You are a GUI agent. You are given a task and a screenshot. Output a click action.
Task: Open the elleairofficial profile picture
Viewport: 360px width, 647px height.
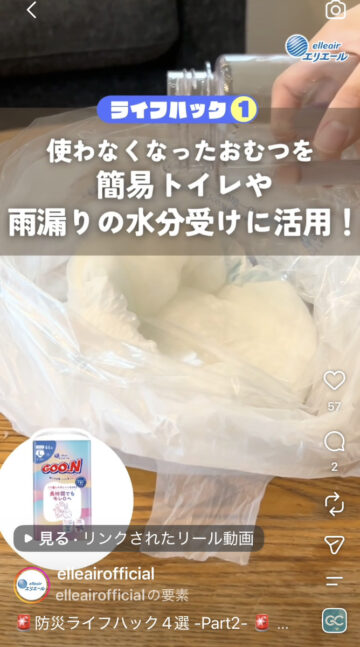pyautogui.click(x=32, y=585)
